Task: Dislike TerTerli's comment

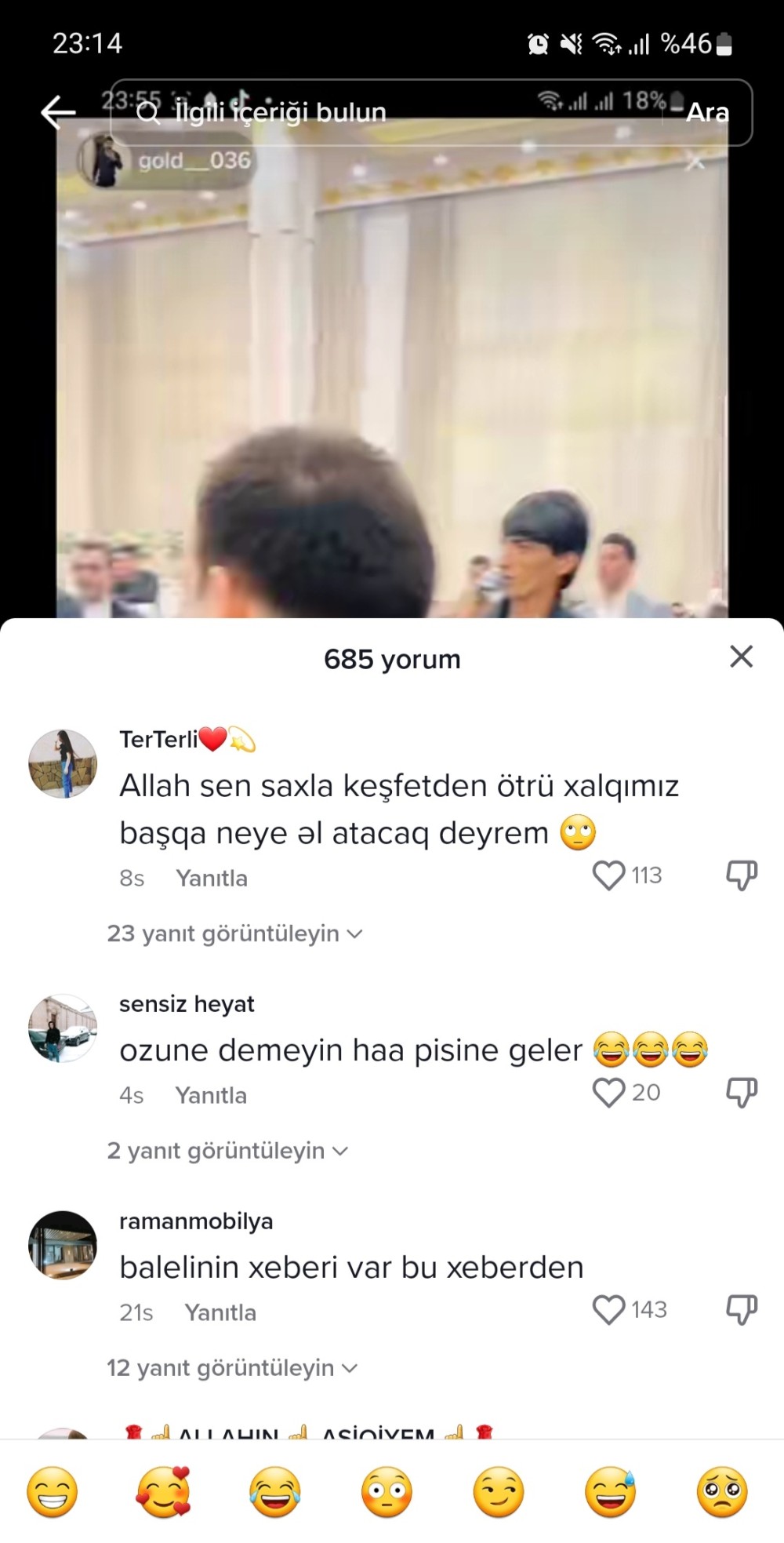Action: coord(740,872)
